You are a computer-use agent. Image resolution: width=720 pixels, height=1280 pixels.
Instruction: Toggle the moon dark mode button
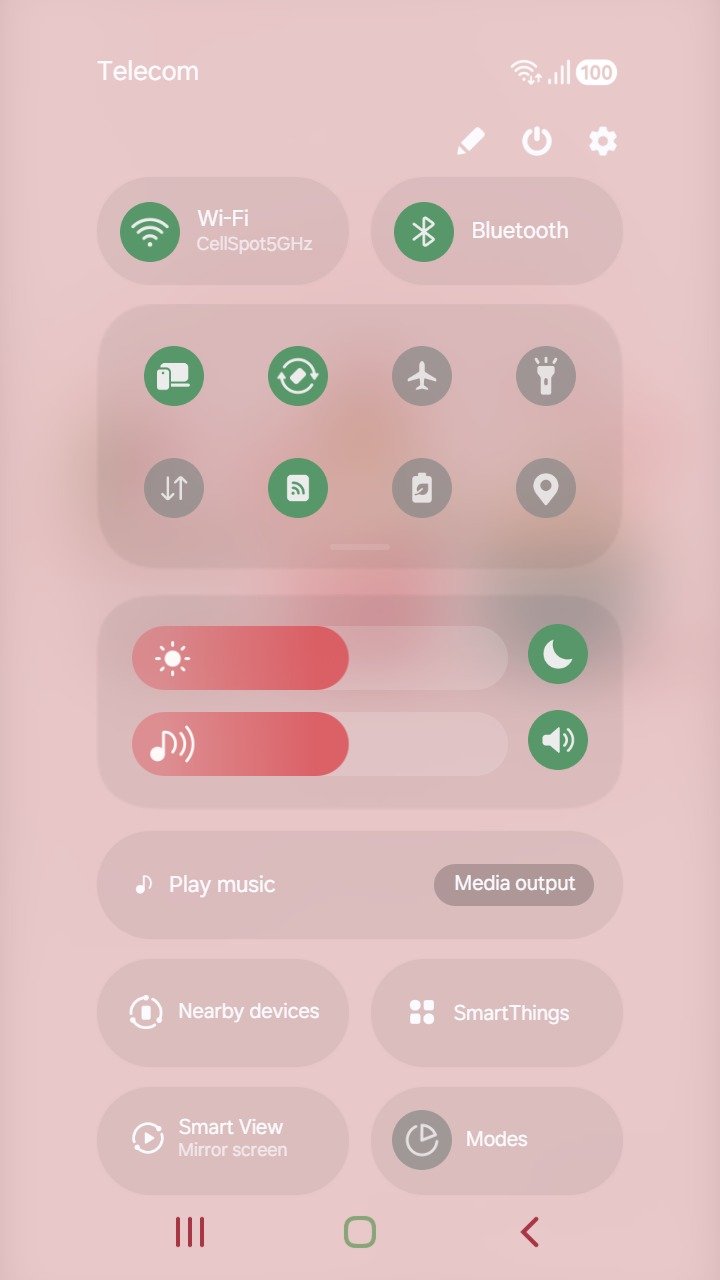pos(558,655)
